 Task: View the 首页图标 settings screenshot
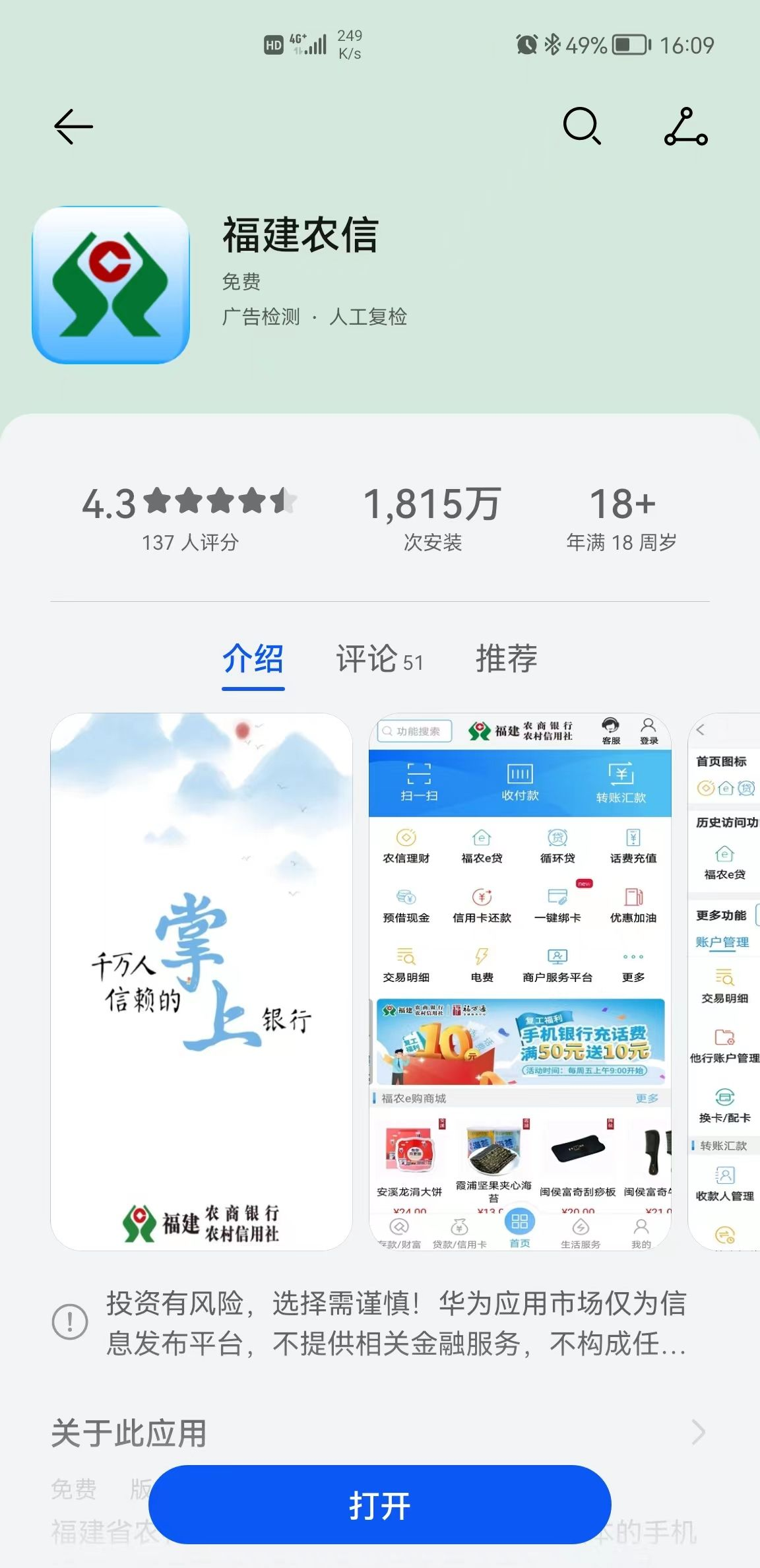[x=724, y=981]
